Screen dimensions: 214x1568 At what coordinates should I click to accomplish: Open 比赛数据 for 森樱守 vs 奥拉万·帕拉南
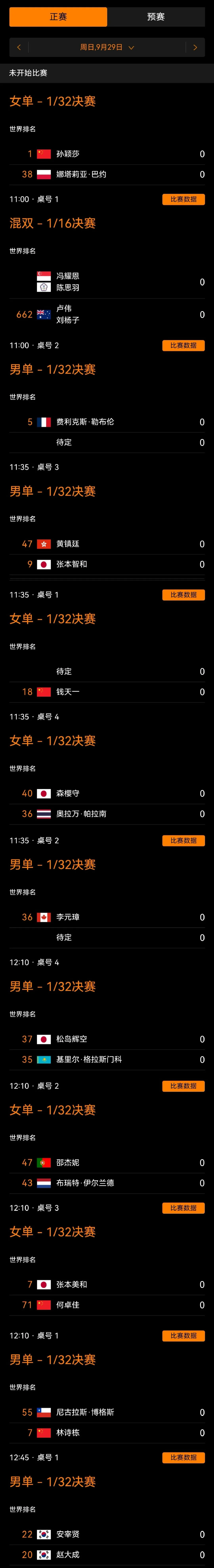coord(183,841)
